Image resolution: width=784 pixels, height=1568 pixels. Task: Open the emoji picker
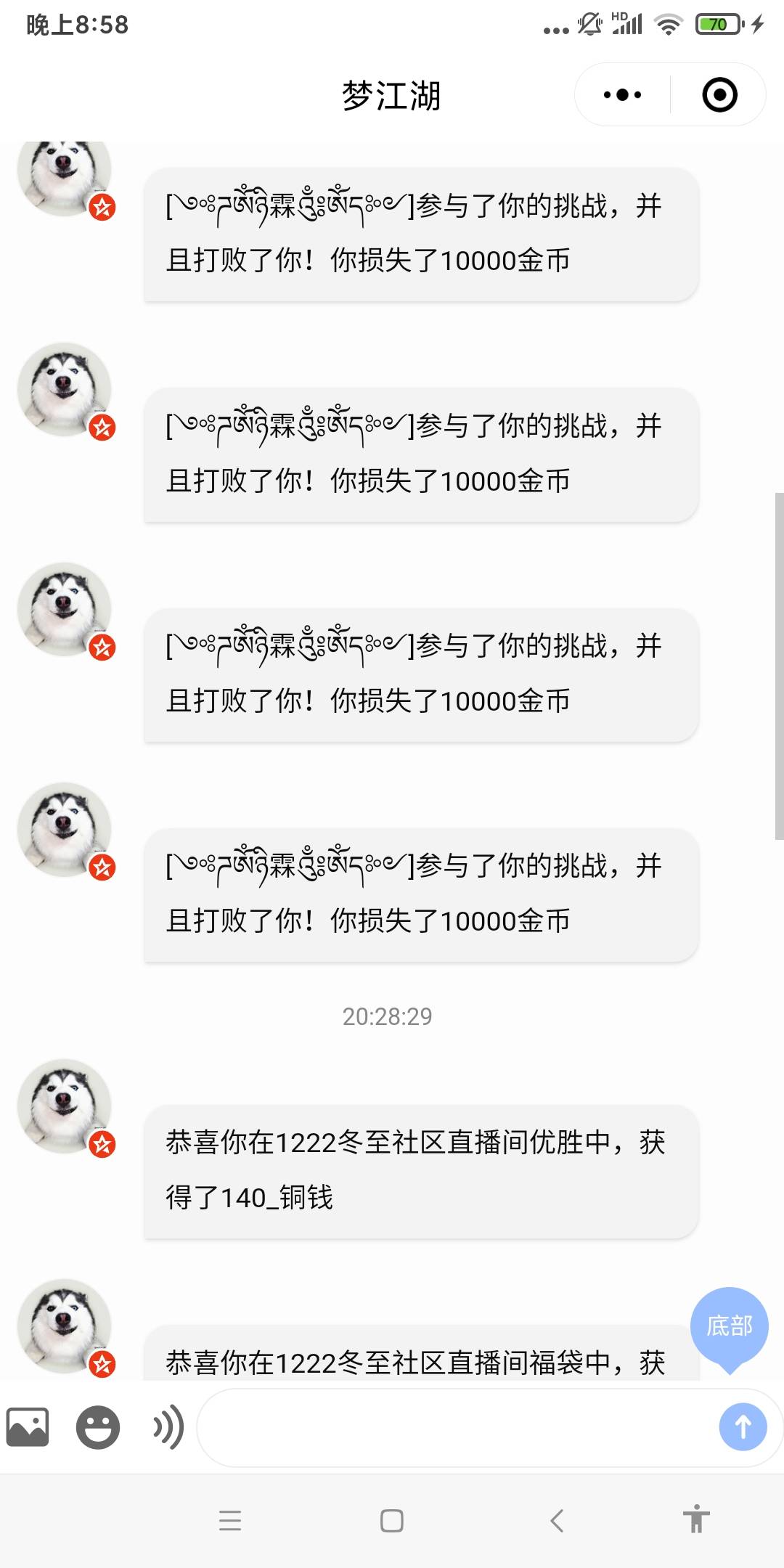pos(98,1426)
